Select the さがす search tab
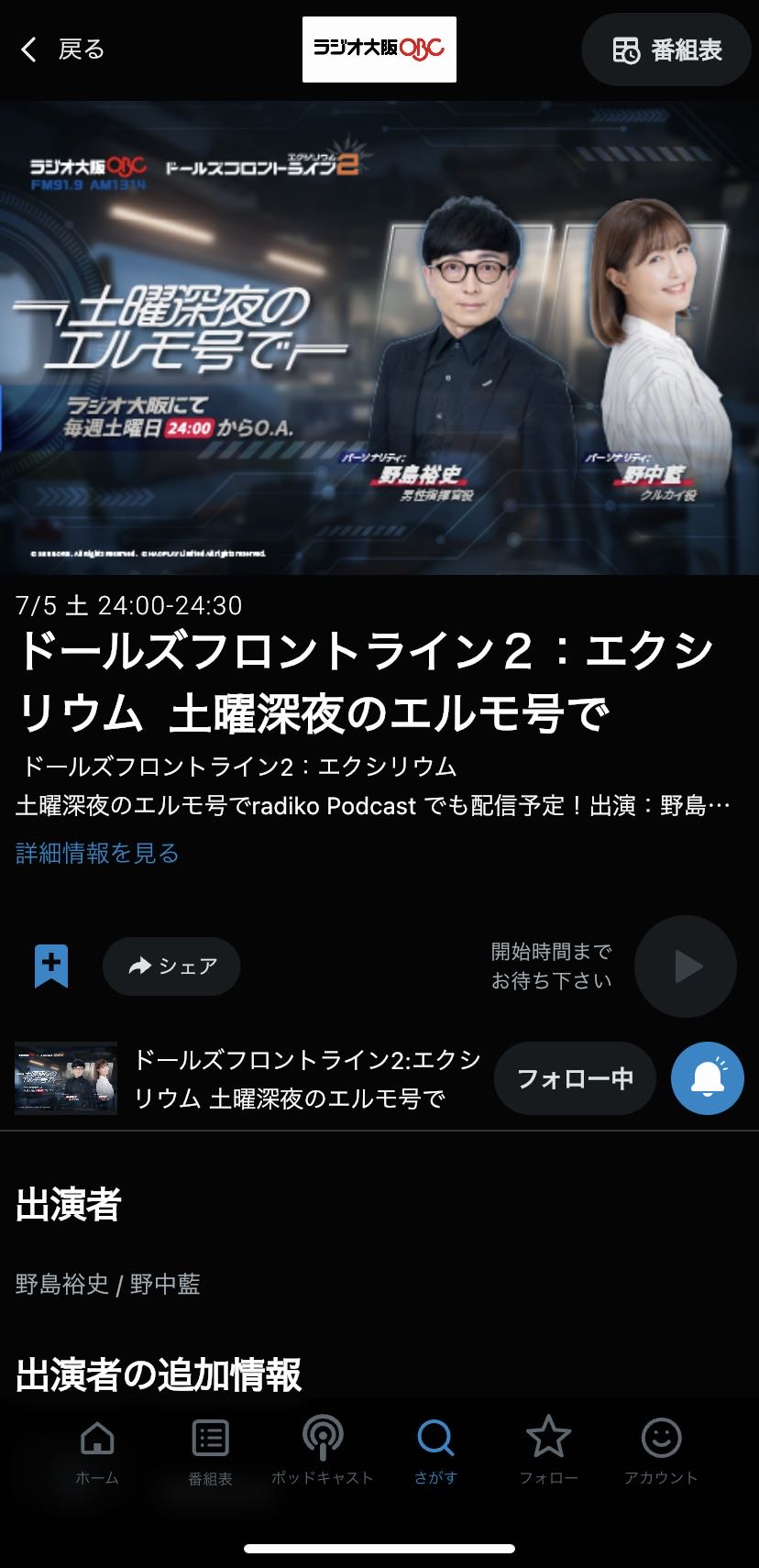The image size is (759, 1568). coord(435,1452)
